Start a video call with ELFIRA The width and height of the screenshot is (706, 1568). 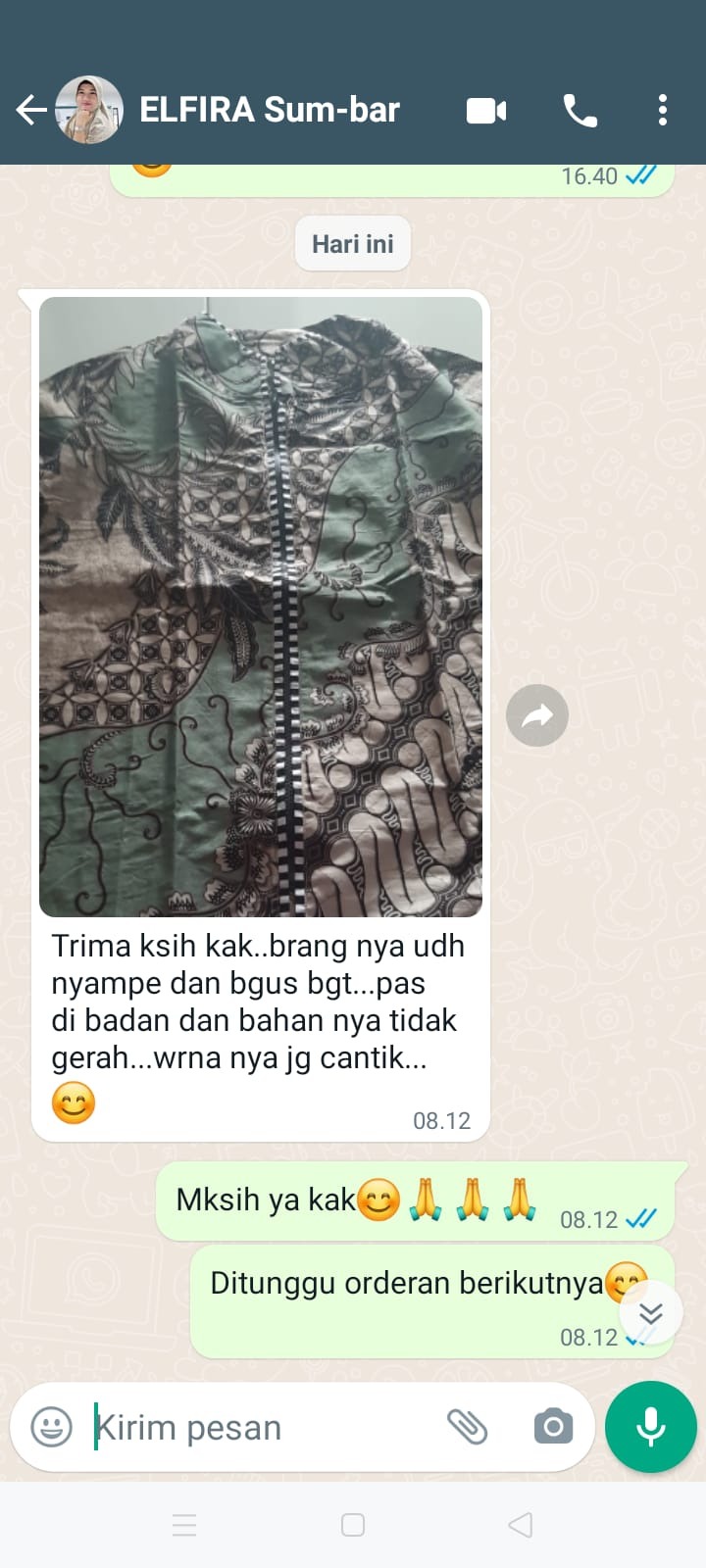click(x=486, y=111)
